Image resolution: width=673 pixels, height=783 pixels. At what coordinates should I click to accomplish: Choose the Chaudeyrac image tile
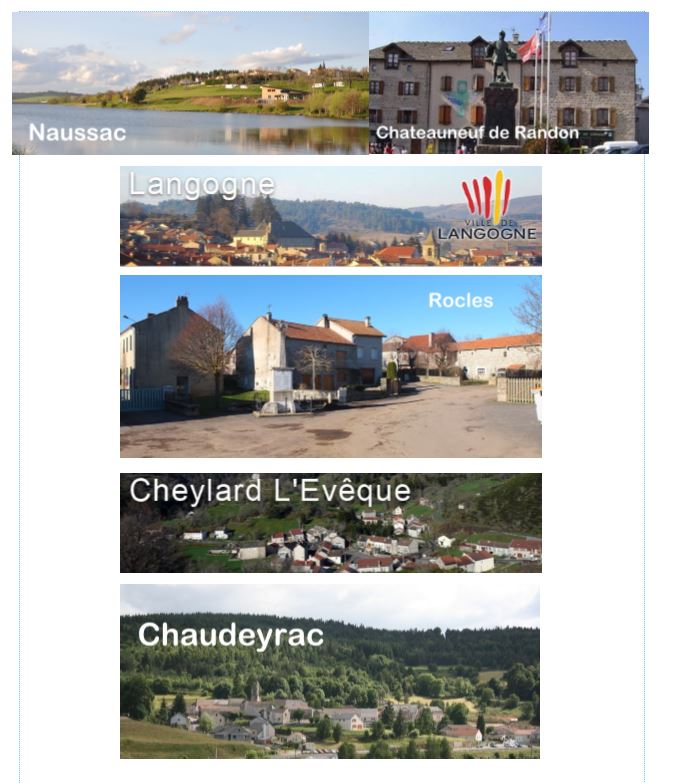click(330, 671)
